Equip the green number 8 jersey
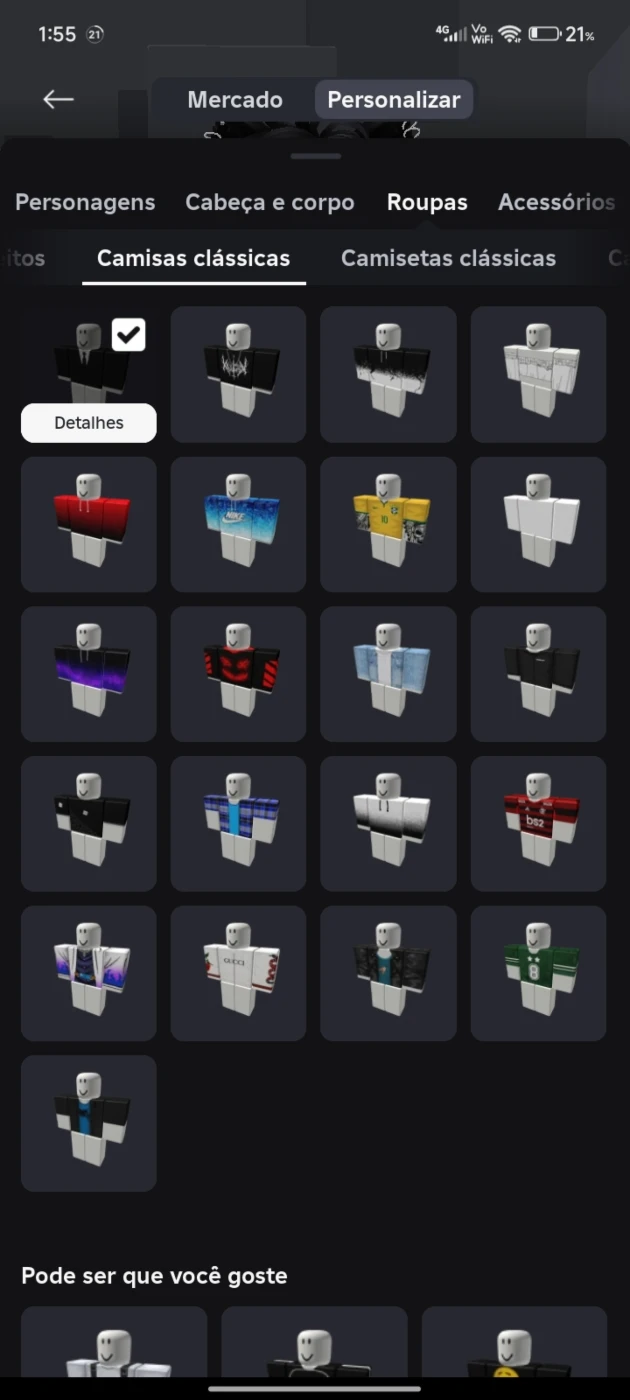630x1400 pixels. pyautogui.click(x=539, y=974)
